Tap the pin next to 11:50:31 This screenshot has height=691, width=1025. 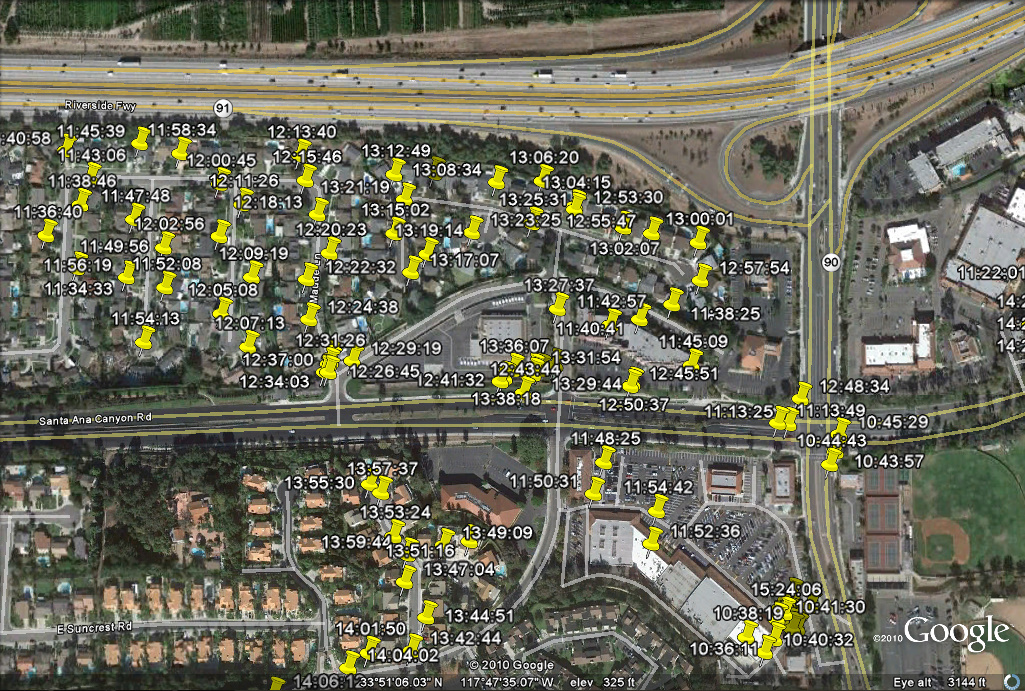click(x=596, y=488)
